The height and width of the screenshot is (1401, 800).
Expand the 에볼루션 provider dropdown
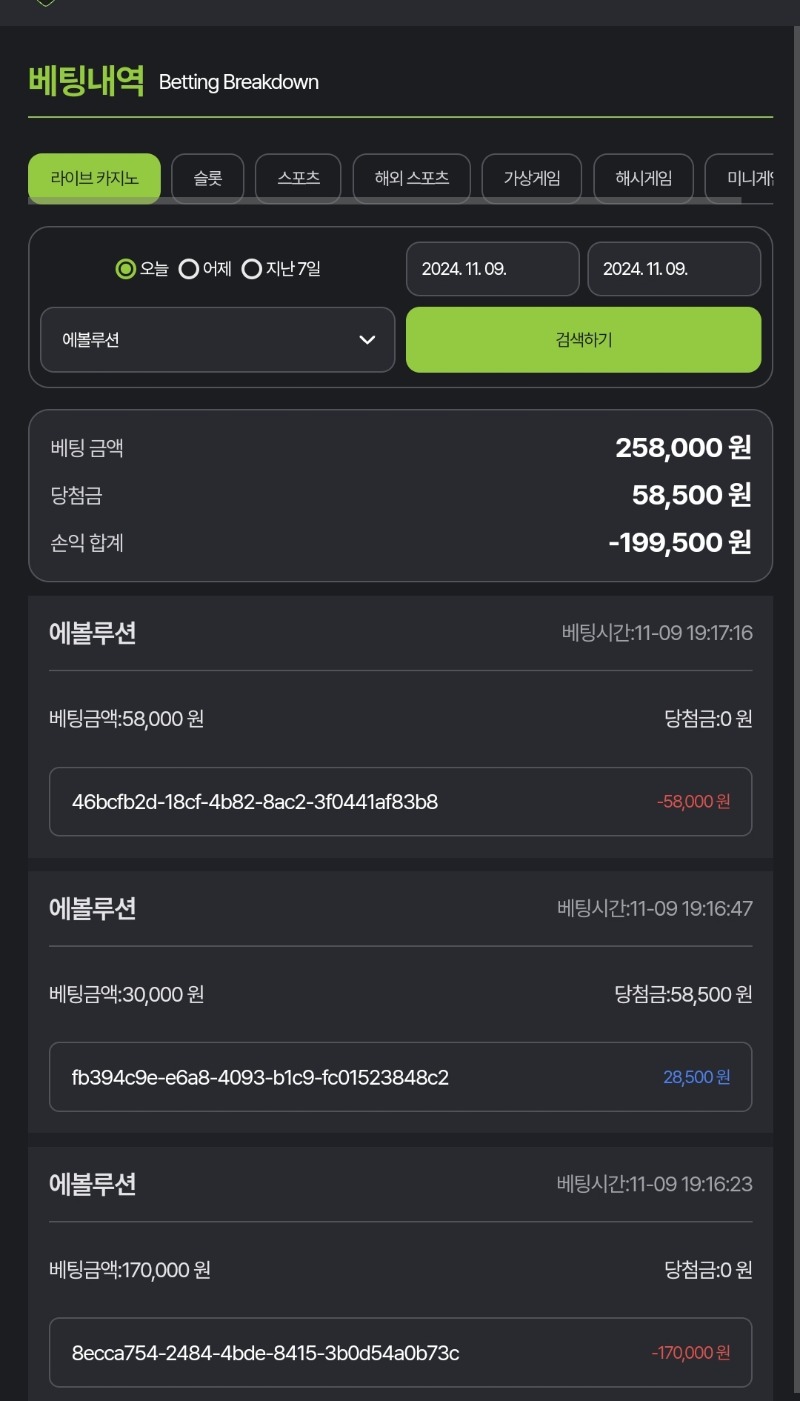tap(218, 340)
